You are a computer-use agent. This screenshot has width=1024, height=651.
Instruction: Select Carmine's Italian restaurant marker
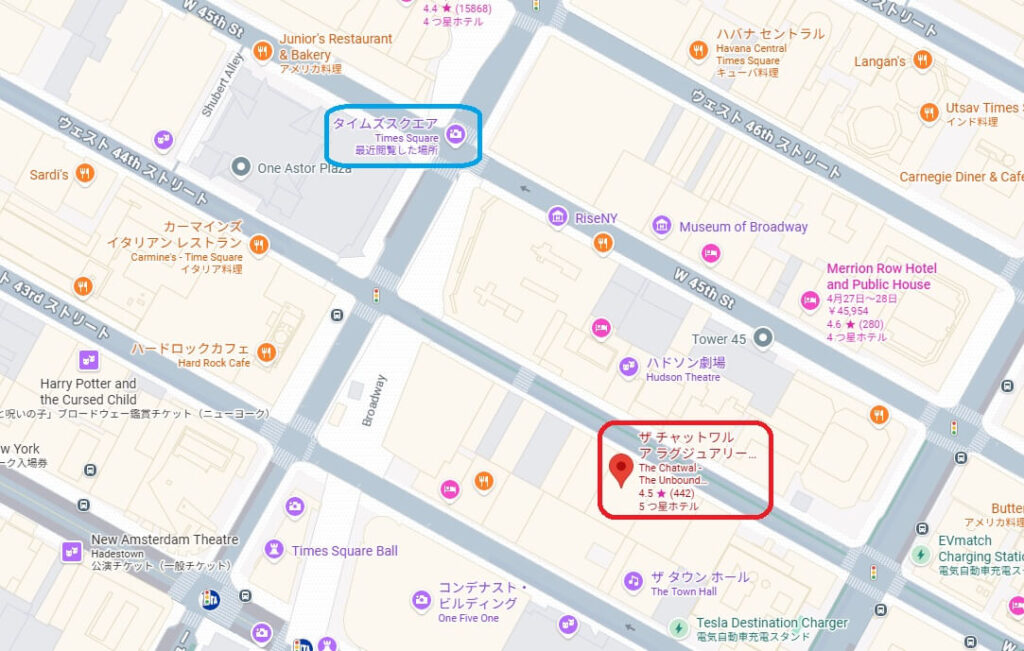tap(259, 243)
